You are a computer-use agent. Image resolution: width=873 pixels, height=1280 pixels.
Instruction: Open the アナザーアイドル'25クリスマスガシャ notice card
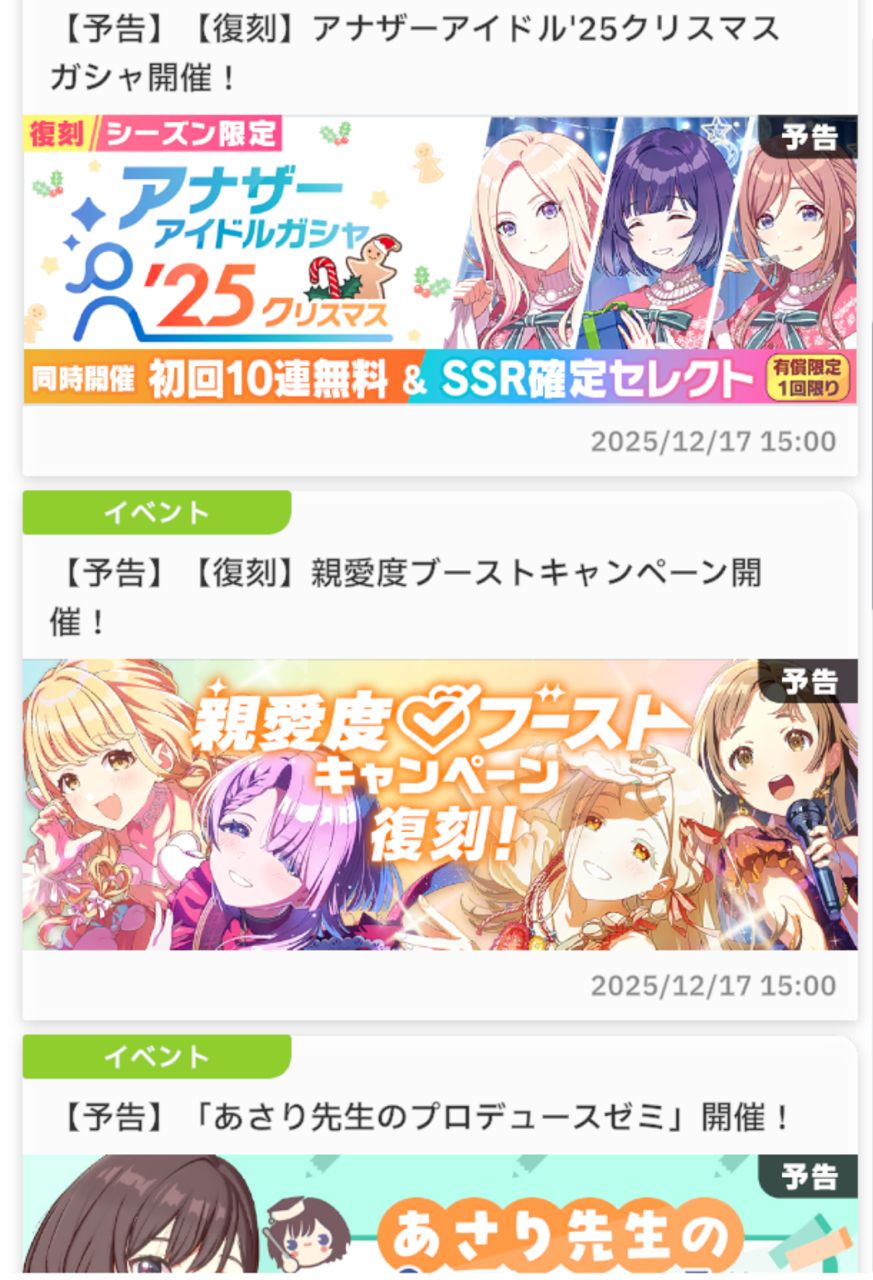440,259
